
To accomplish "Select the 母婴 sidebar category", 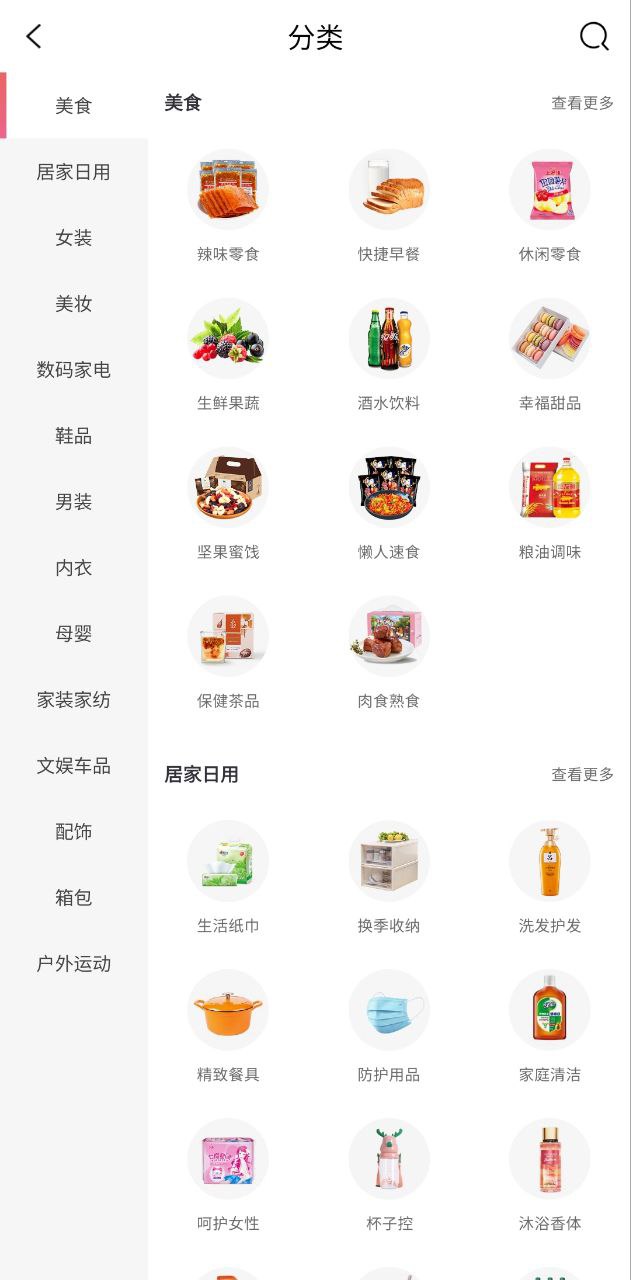I will 73,634.
